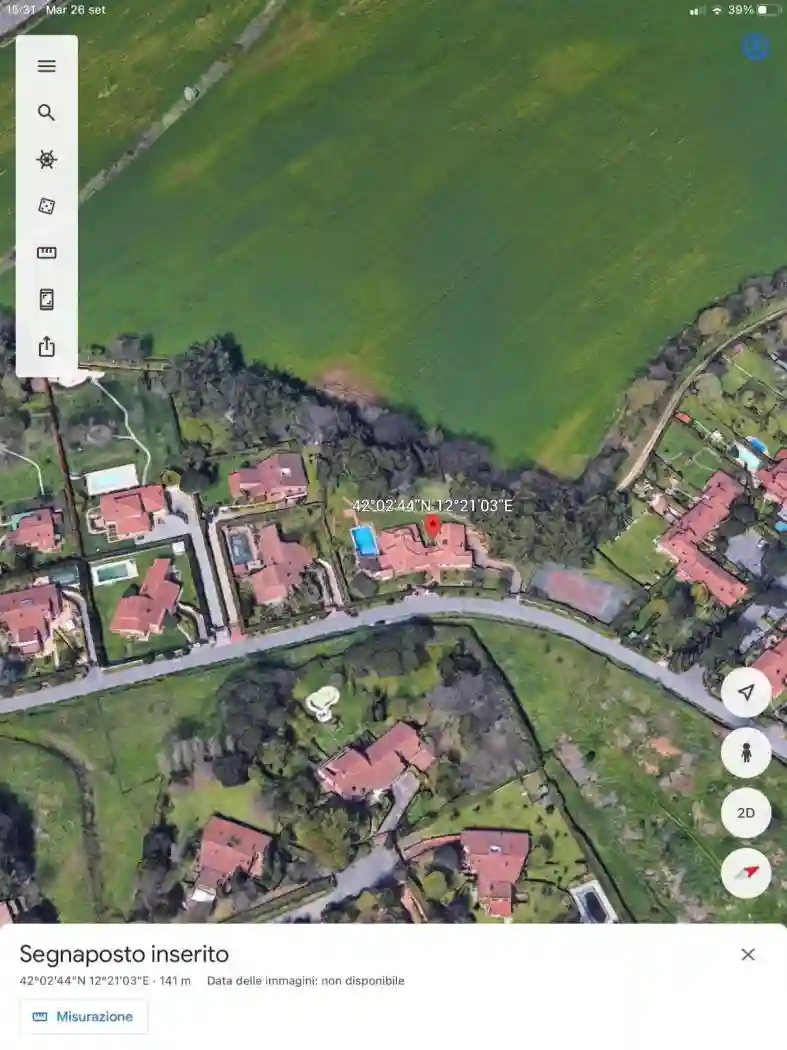Switch the view to 2D mode
The image size is (787, 1050).
pos(746,813)
